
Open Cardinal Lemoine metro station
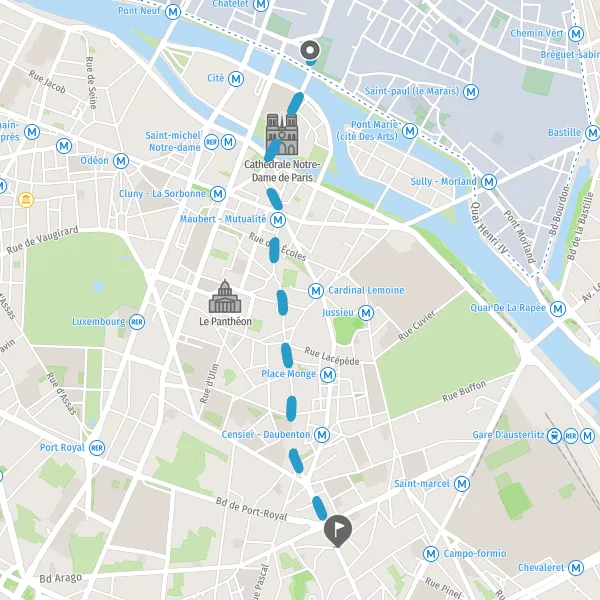[x=316, y=291]
